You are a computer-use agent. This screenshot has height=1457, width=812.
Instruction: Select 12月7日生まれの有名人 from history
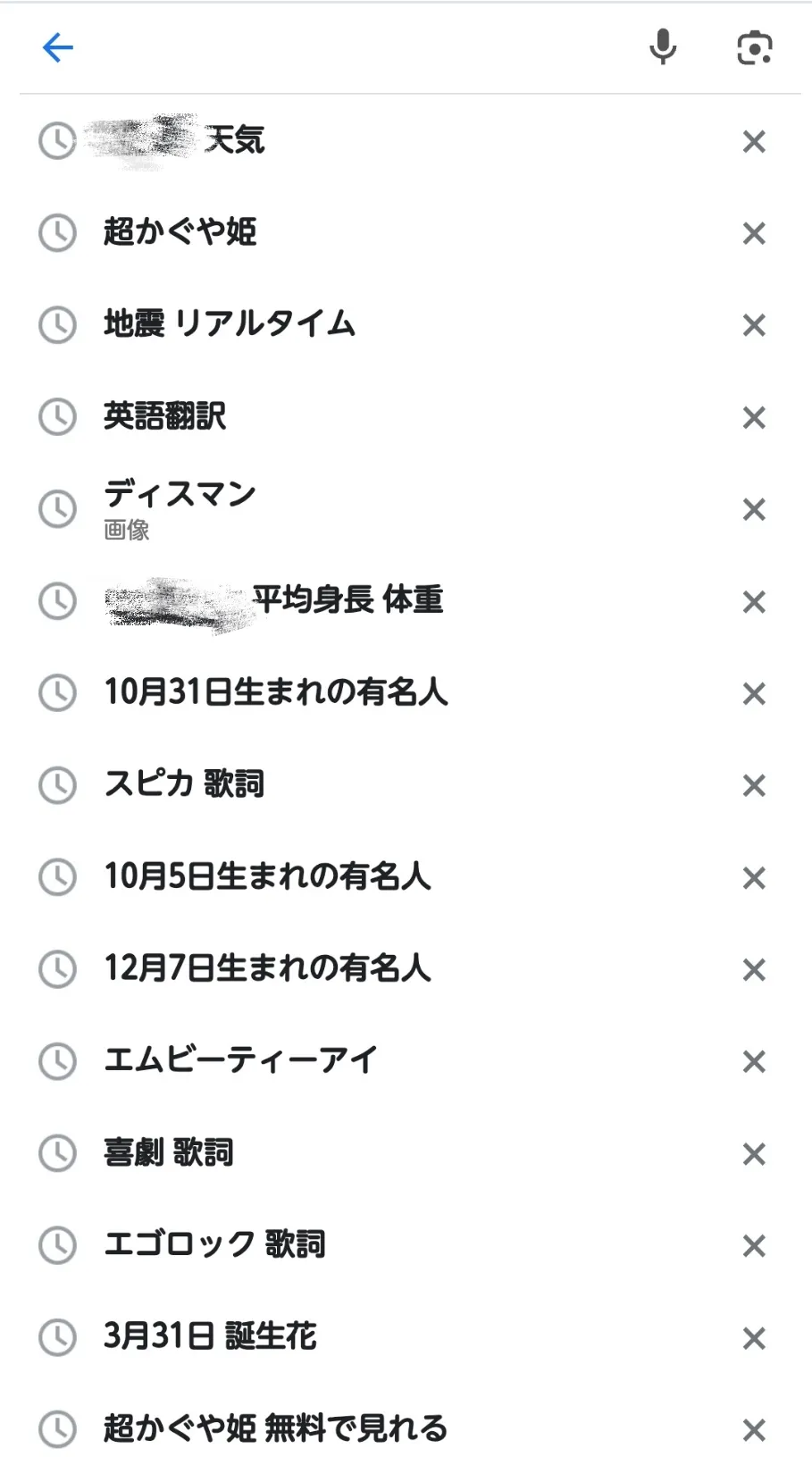(268, 968)
